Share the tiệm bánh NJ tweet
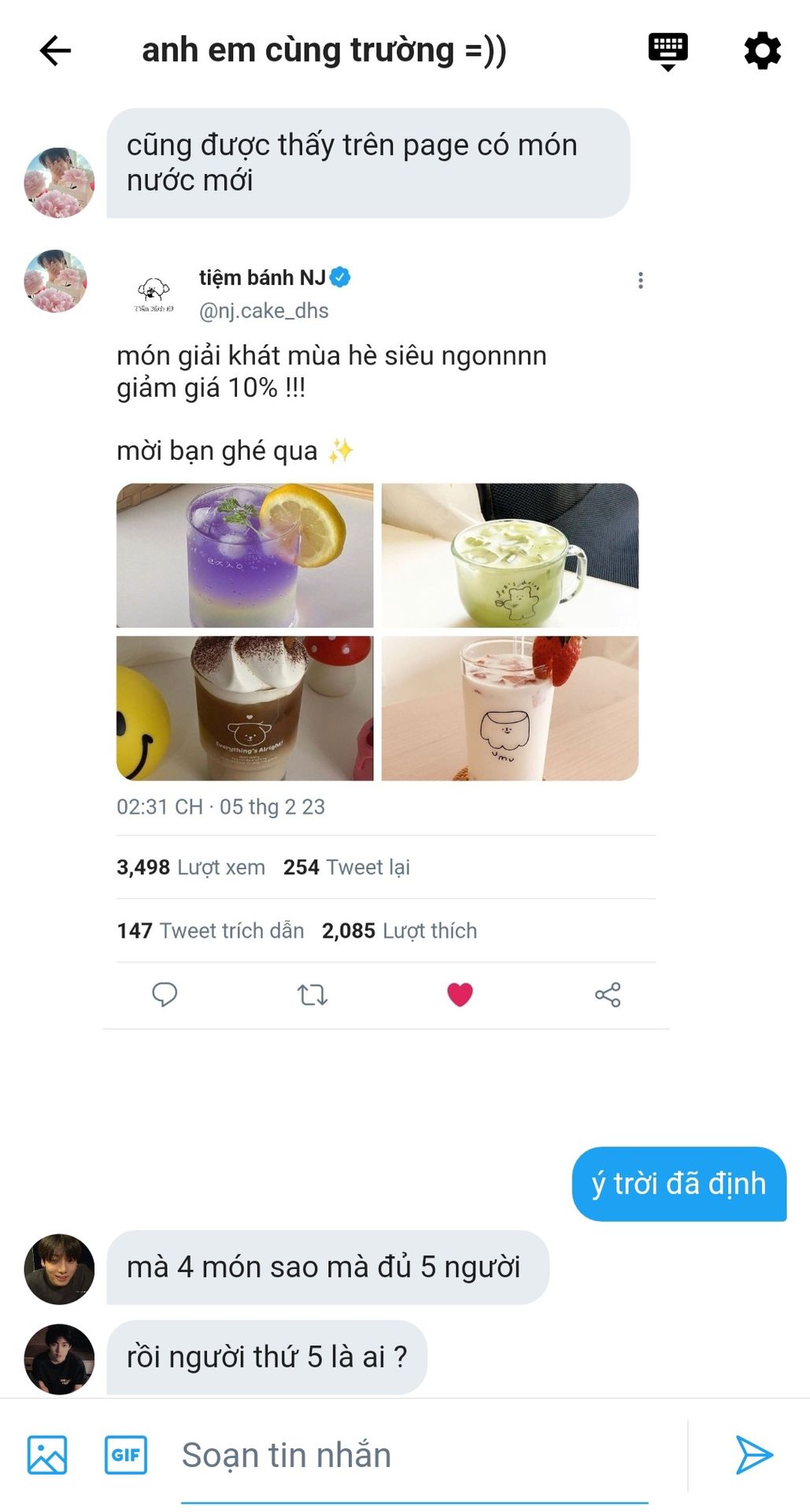 [x=608, y=995]
